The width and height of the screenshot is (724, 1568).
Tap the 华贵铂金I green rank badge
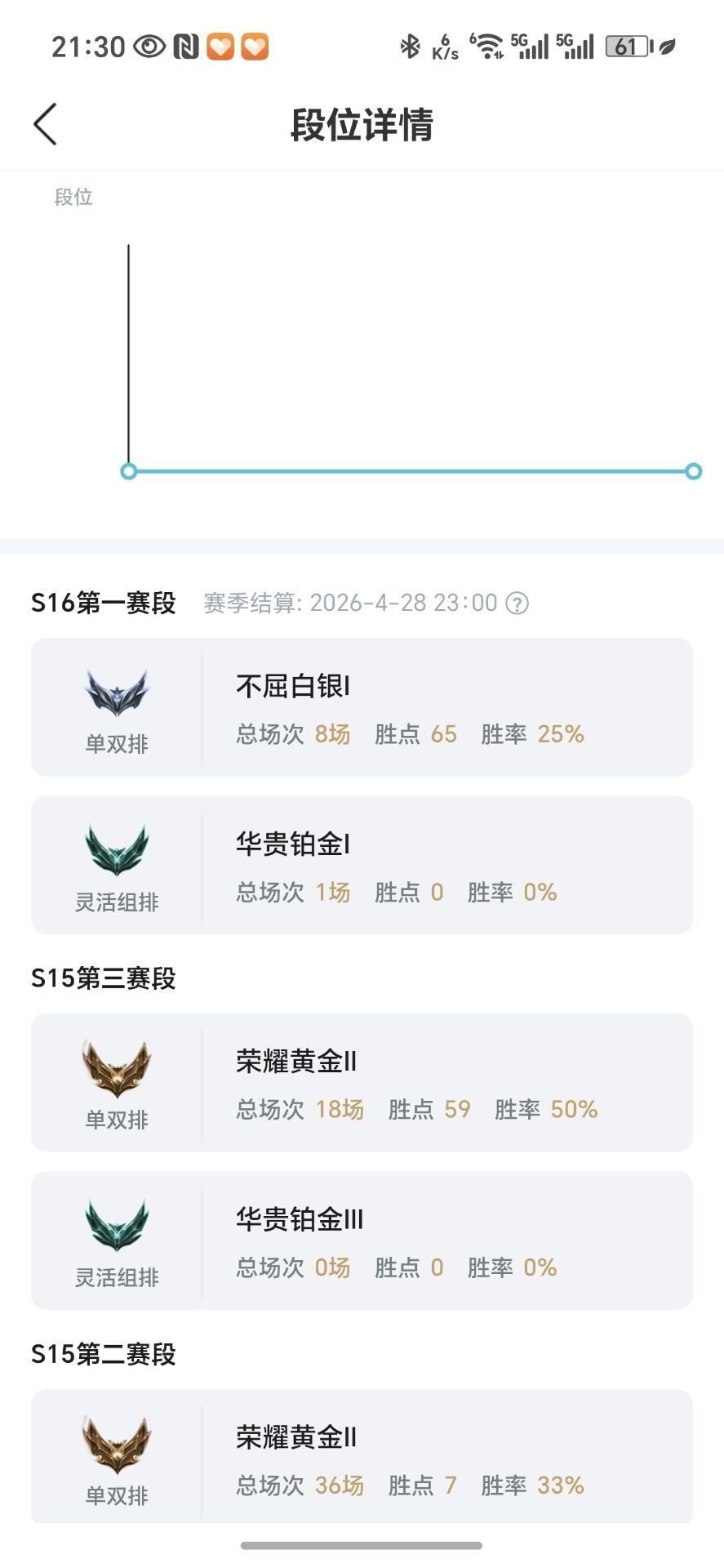tap(118, 849)
